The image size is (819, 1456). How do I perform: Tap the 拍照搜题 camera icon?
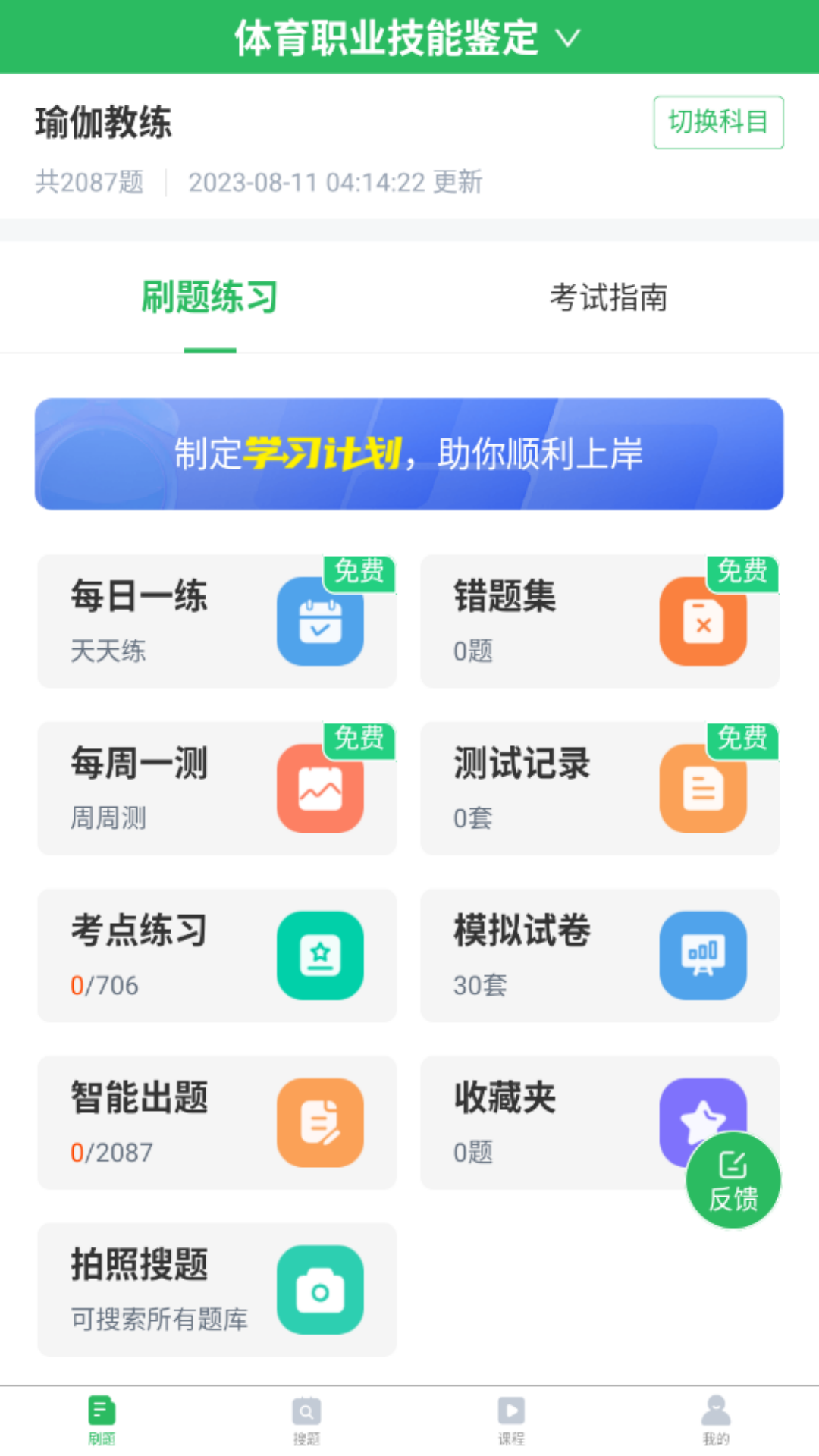click(320, 1289)
